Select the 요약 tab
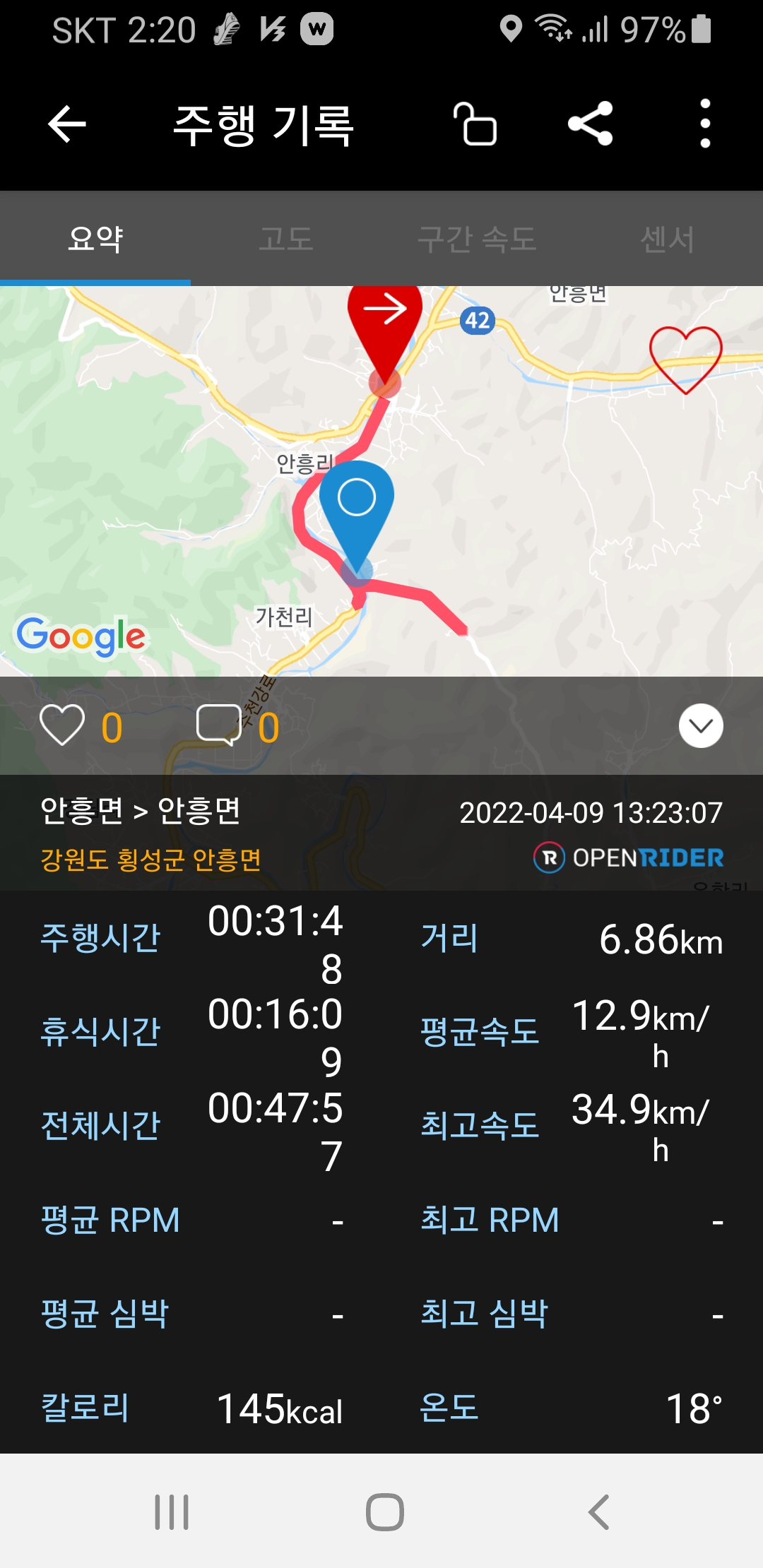 coord(95,239)
